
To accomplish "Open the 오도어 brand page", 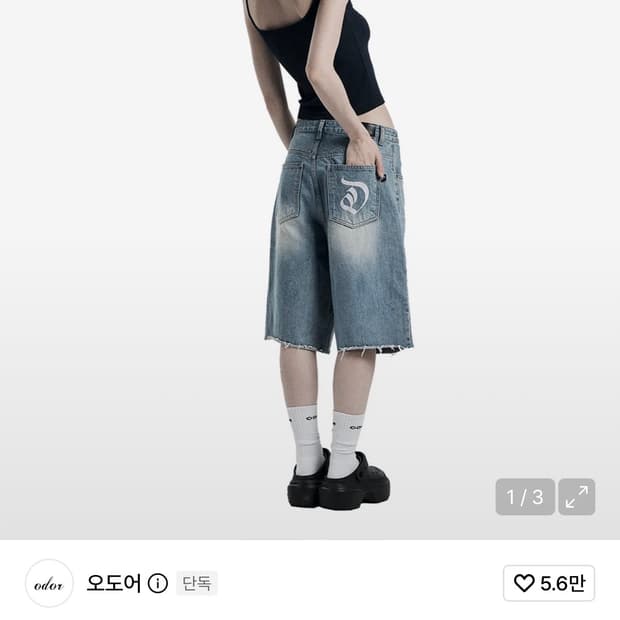I will tap(114, 583).
